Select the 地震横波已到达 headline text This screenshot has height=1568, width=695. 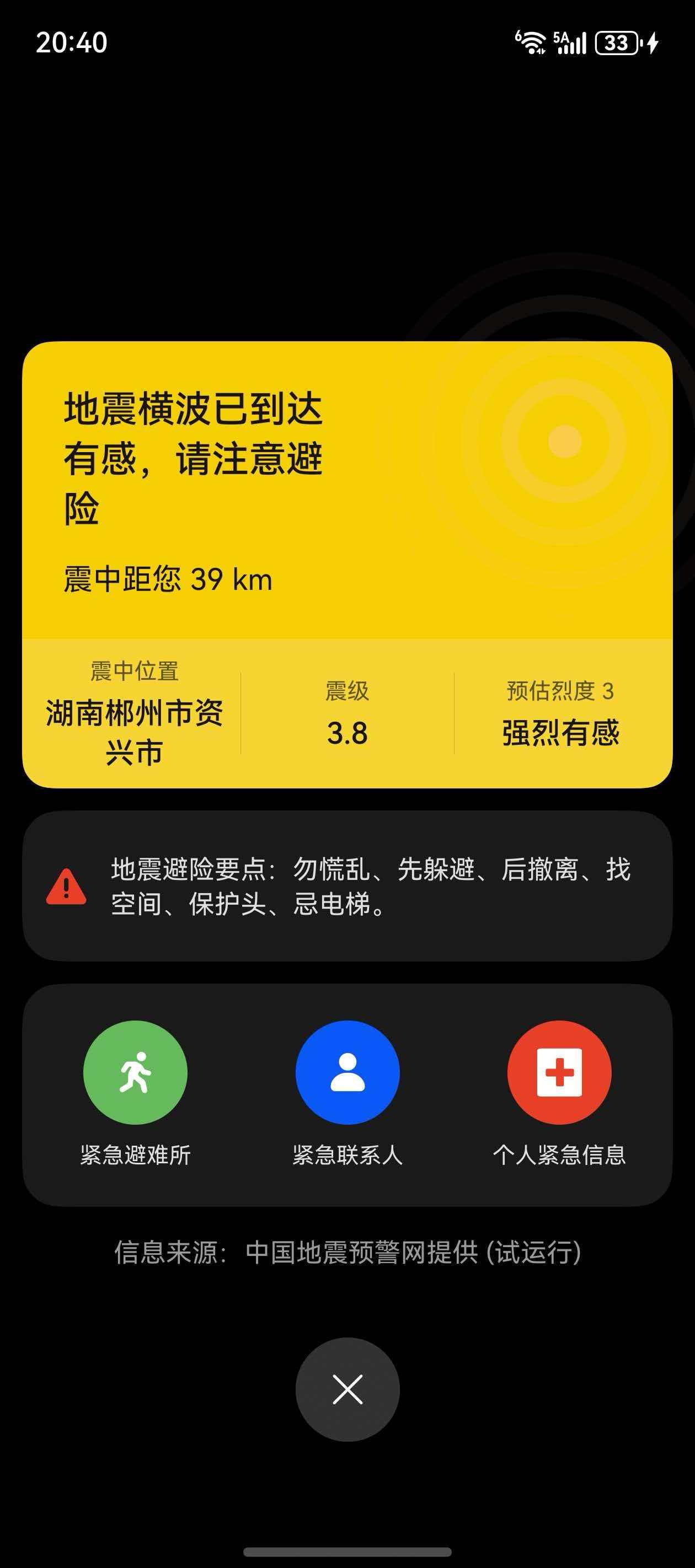point(192,409)
